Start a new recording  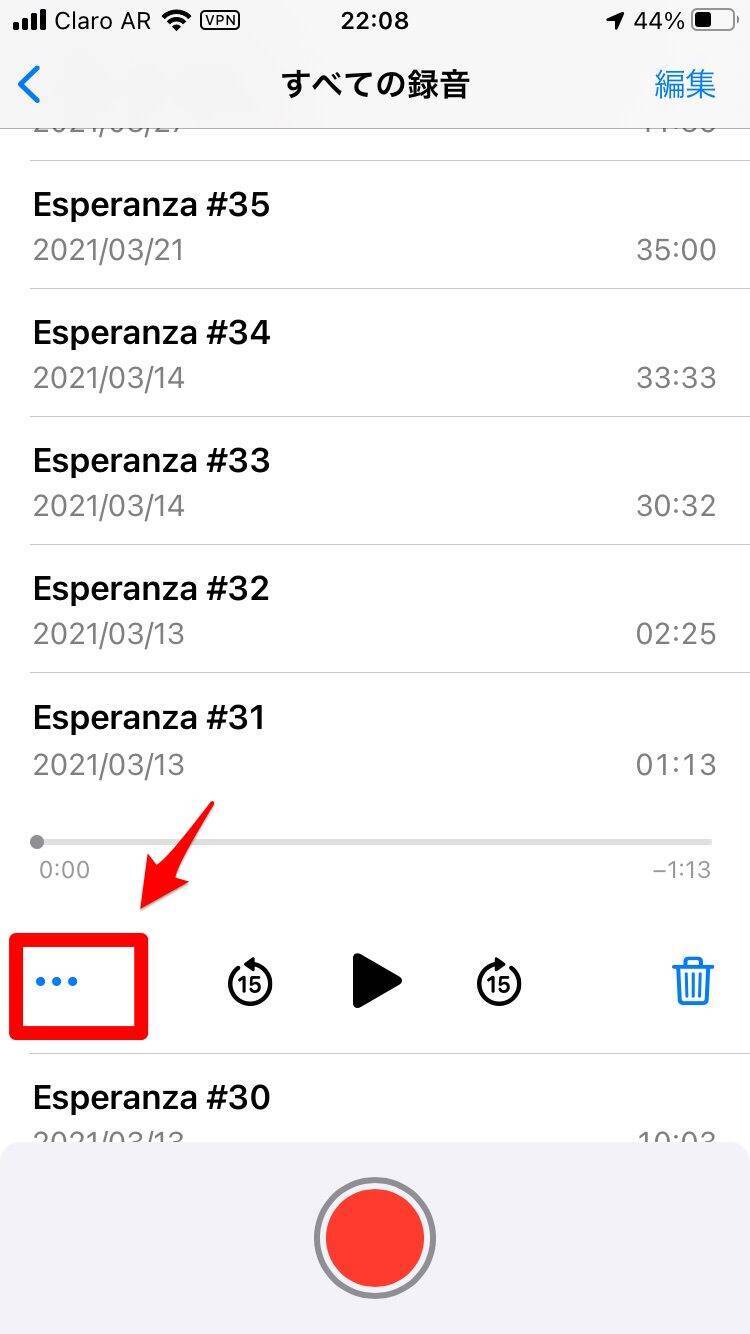tap(375, 1238)
